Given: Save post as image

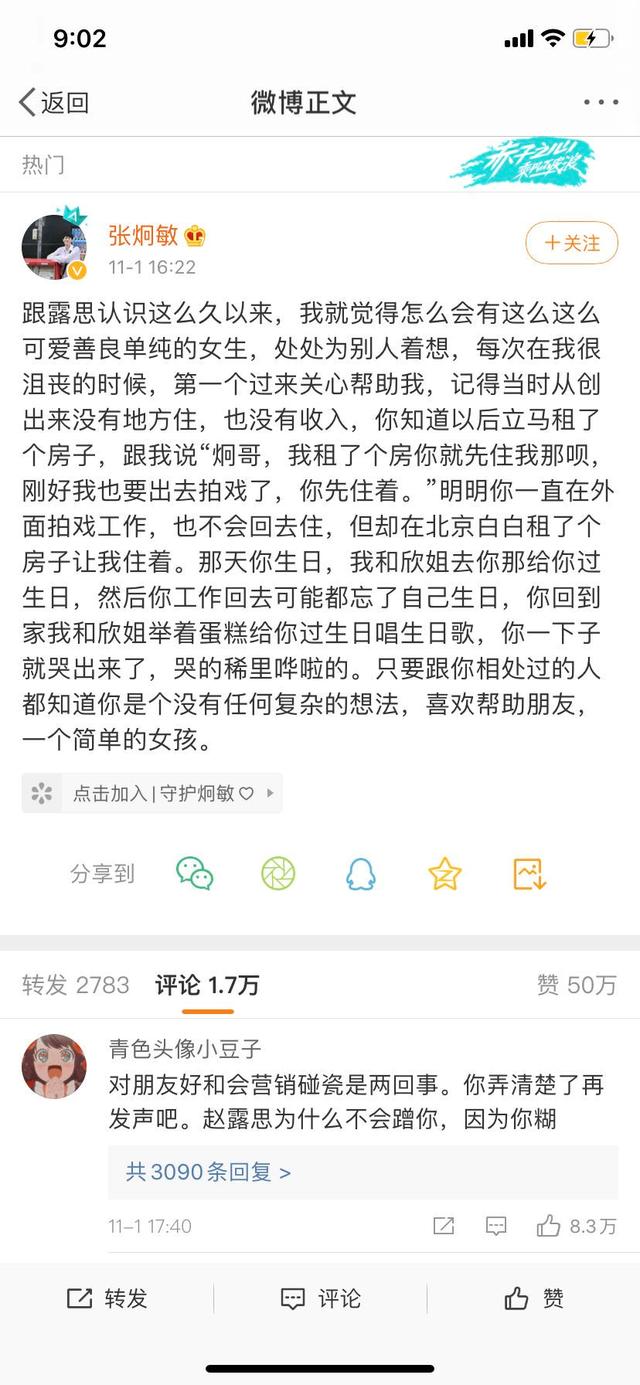Looking at the screenshot, I should [529, 874].
